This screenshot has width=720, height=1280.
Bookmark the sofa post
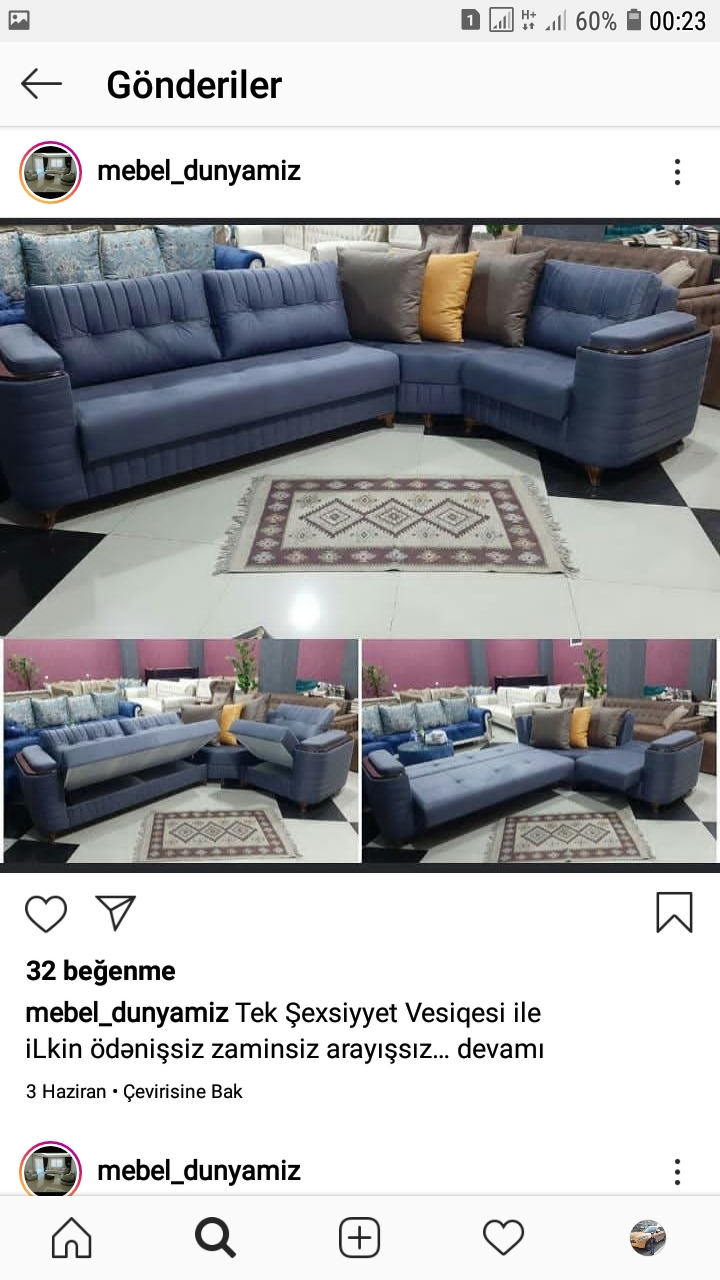pyautogui.click(x=674, y=912)
